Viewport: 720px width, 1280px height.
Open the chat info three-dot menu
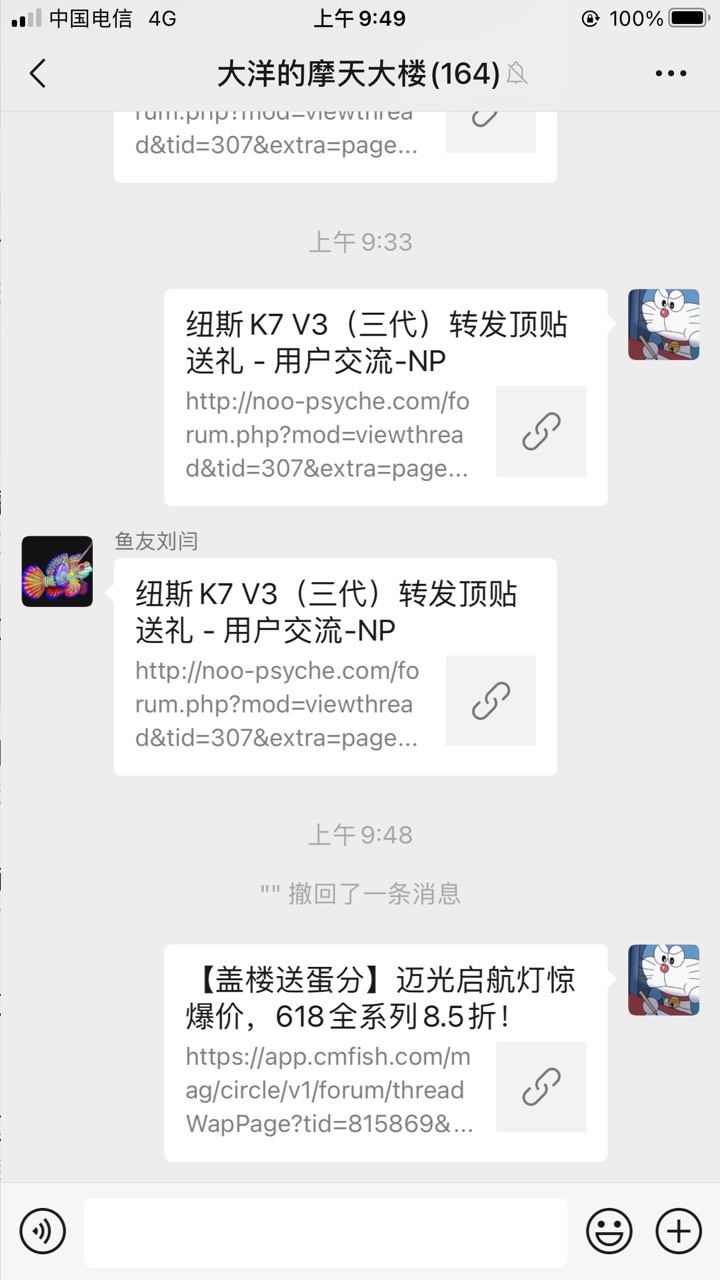click(670, 73)
